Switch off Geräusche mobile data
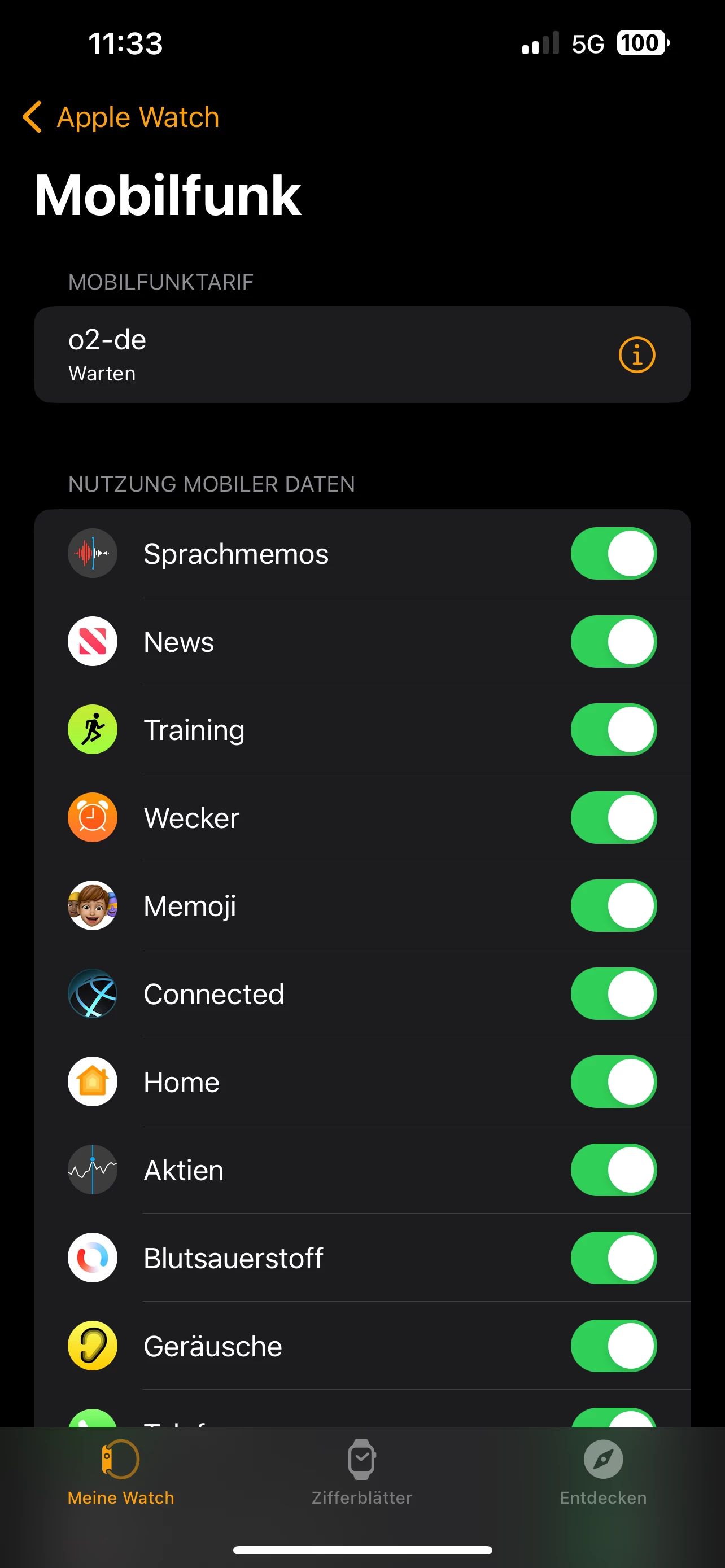This screenshot has height=1568, width=725. tap(613, 1346)
